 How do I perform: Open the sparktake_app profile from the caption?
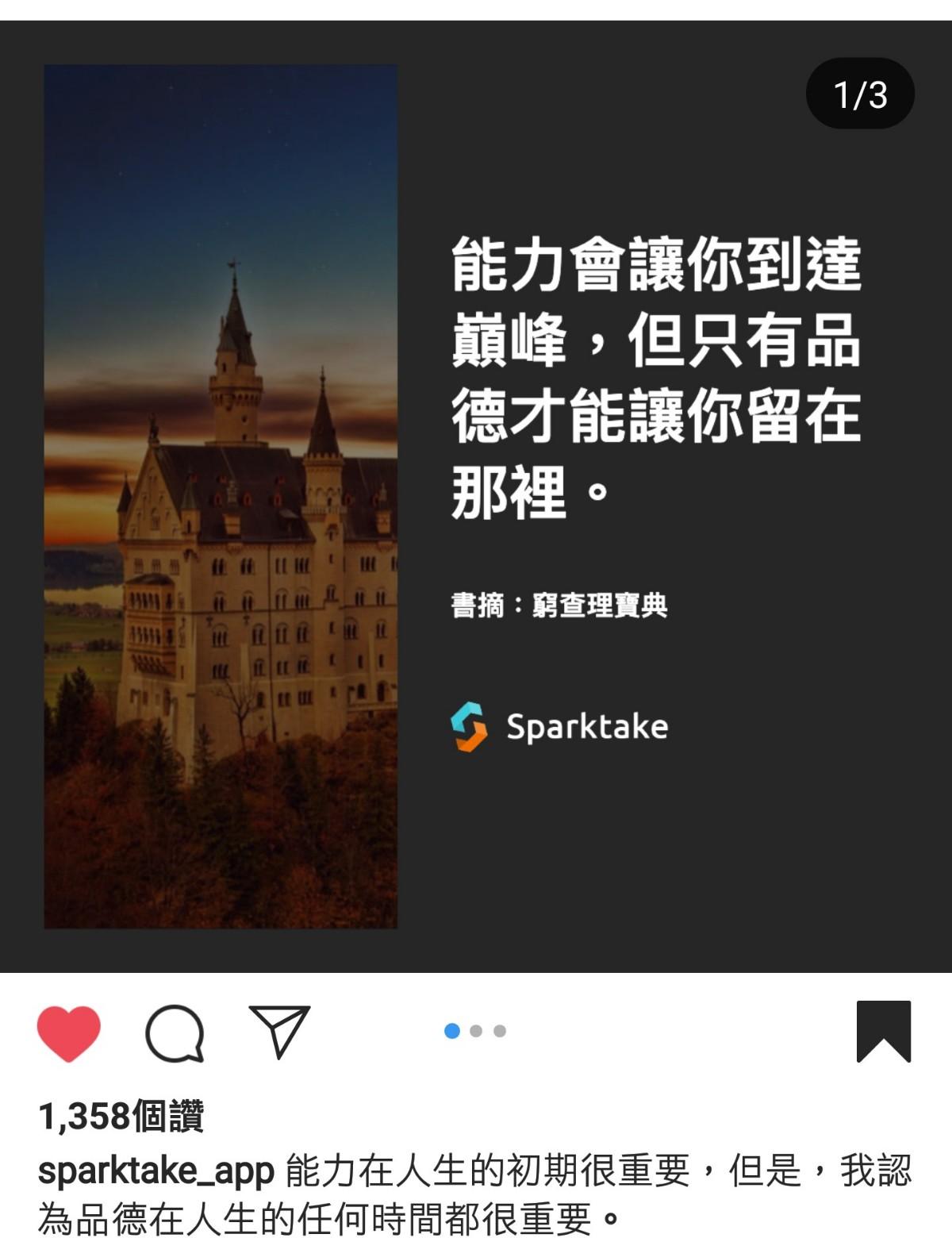155,1171
